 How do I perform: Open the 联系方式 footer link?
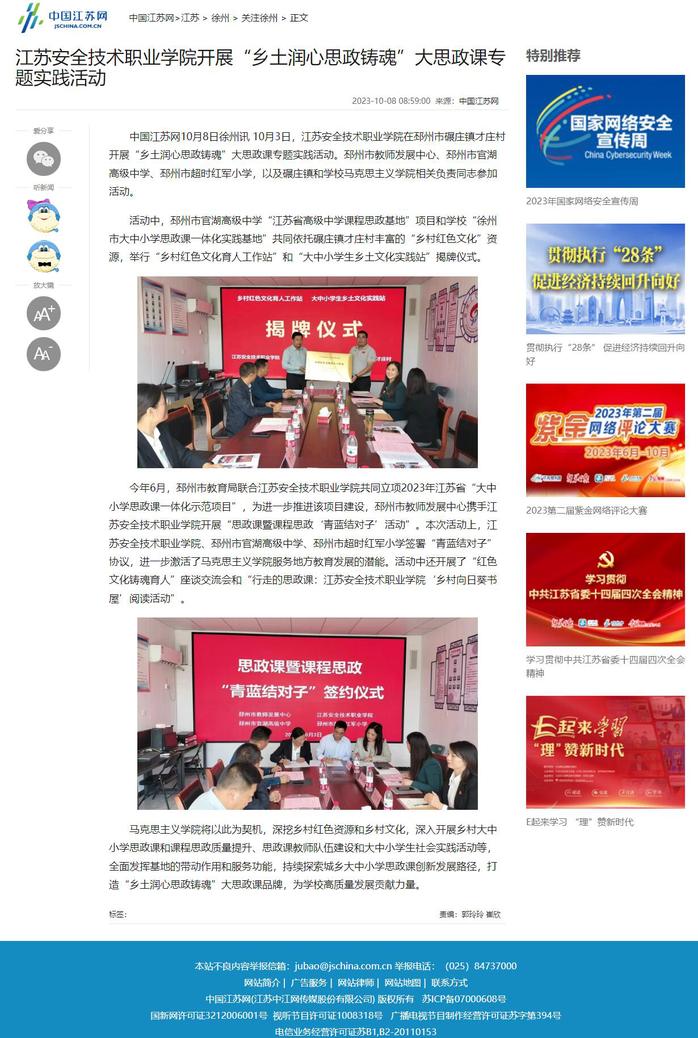[449, 983]
